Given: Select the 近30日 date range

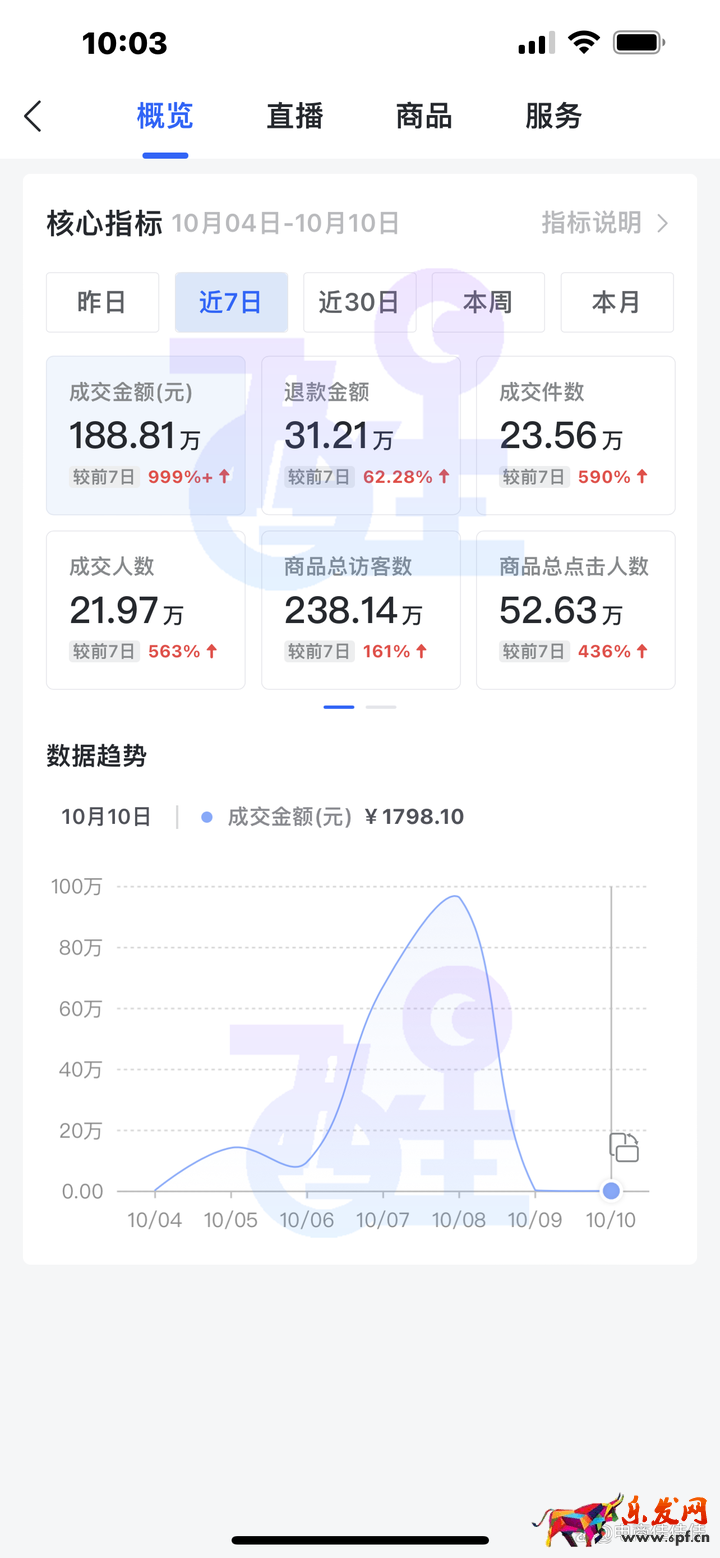Looking at the screenshot, I should click(x=359, y=302).
